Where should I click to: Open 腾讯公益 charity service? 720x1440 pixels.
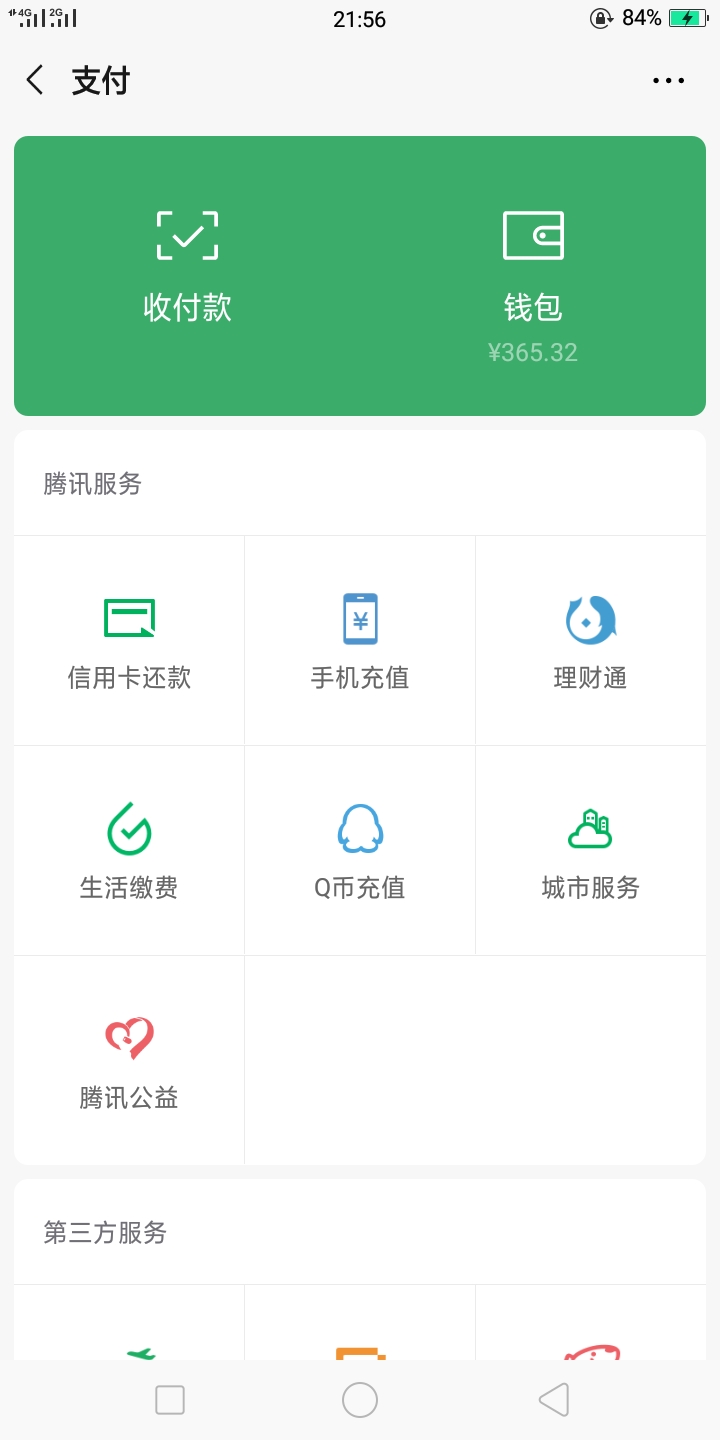pyautogui.click(x=129, y=1060)
